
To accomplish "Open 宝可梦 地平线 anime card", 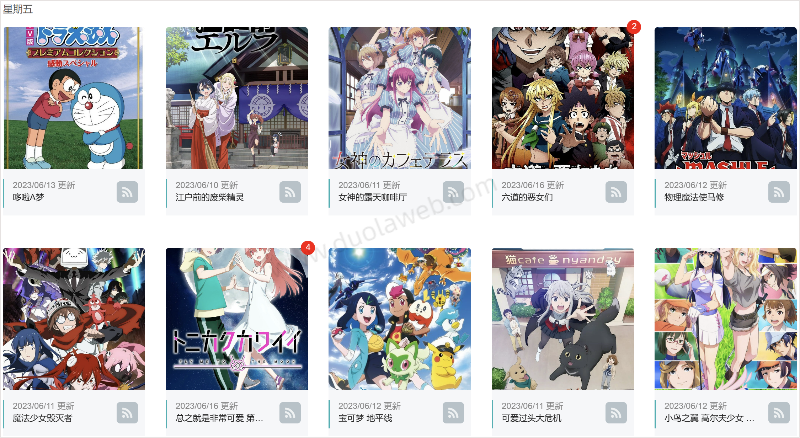I will [399, 319].
